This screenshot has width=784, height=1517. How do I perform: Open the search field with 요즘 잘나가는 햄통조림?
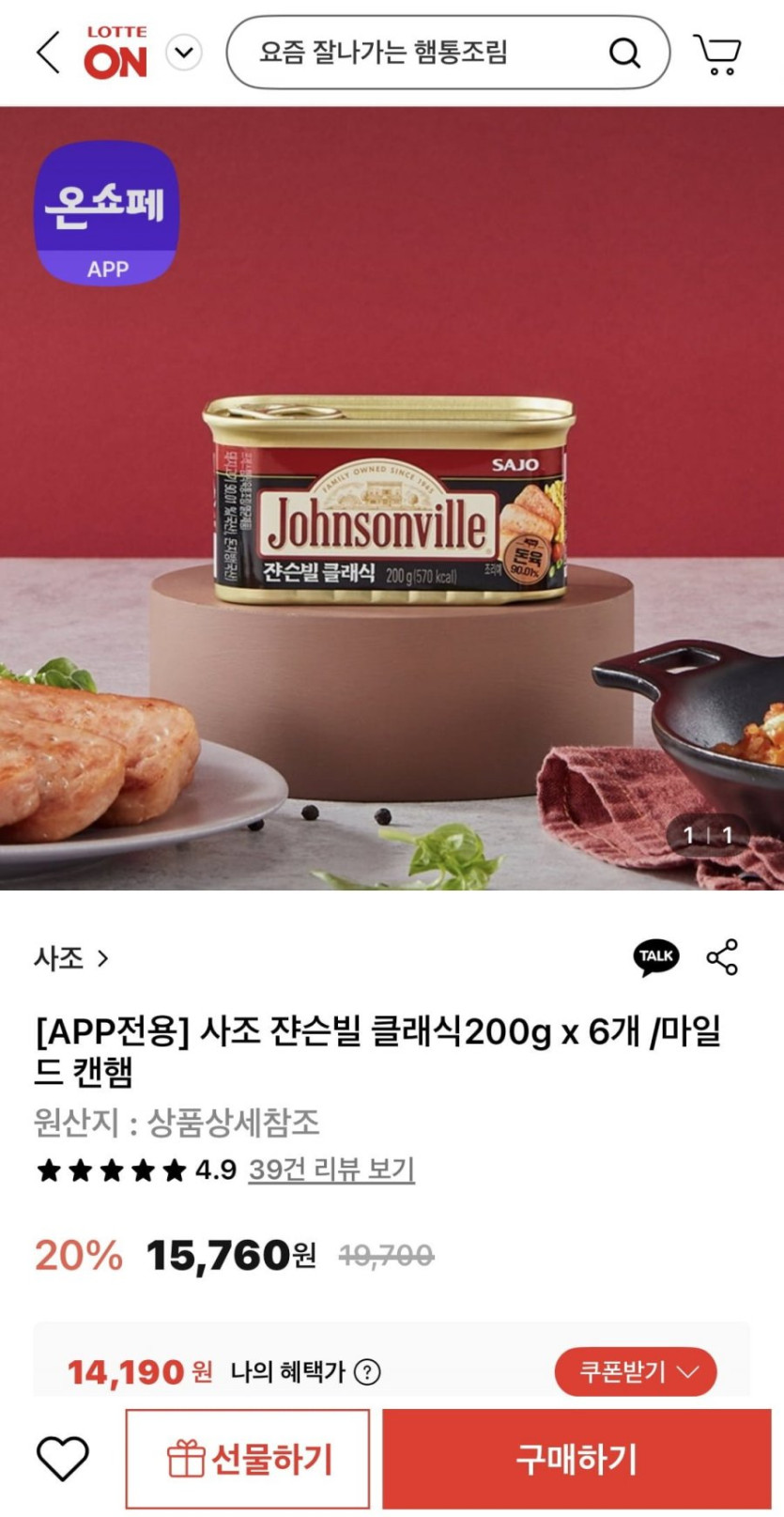tap(448, 53)
